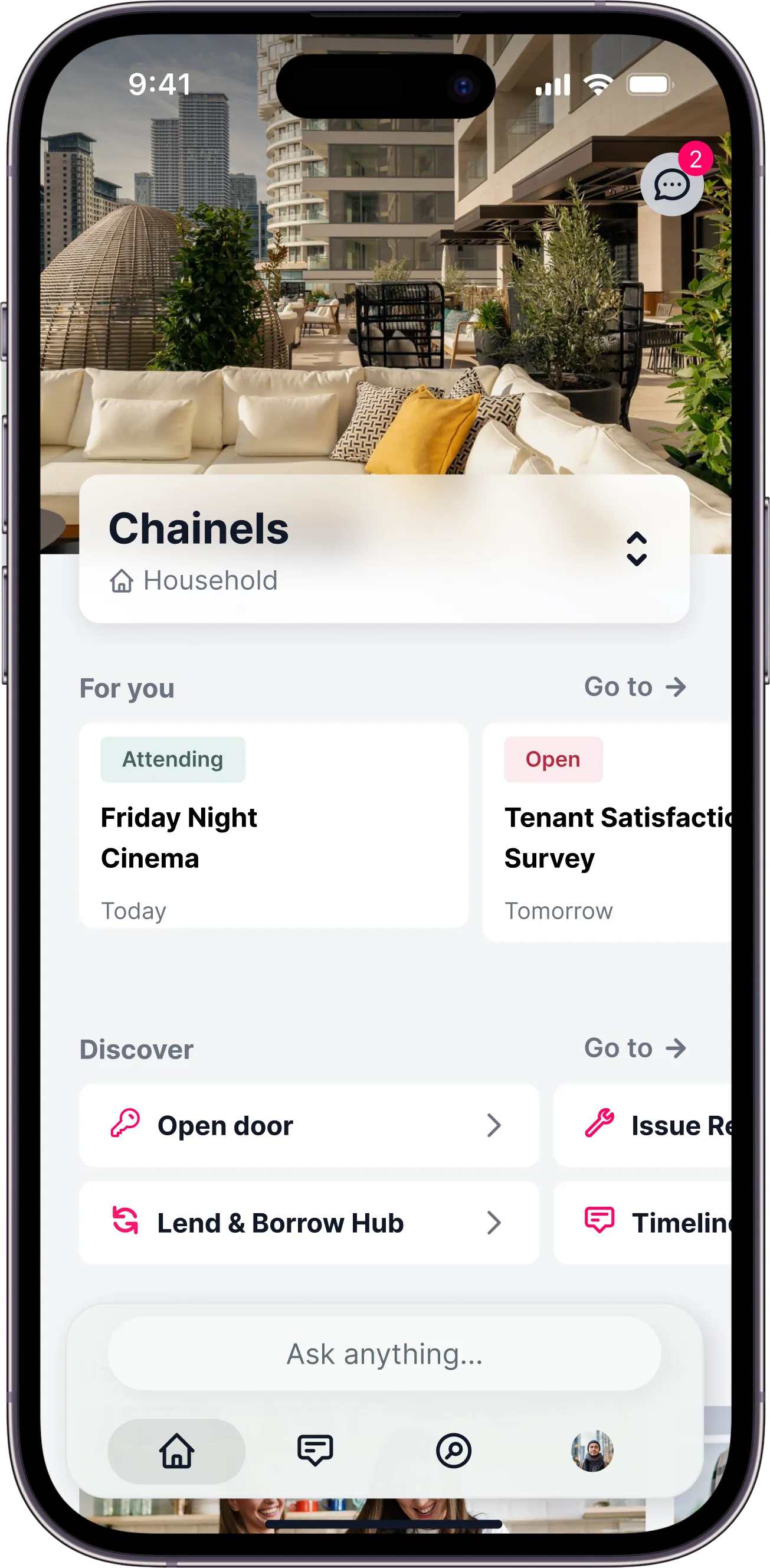Tap the Ask anything field
The width and height of the screenshot is (770, 1568).
(384, 1353)
